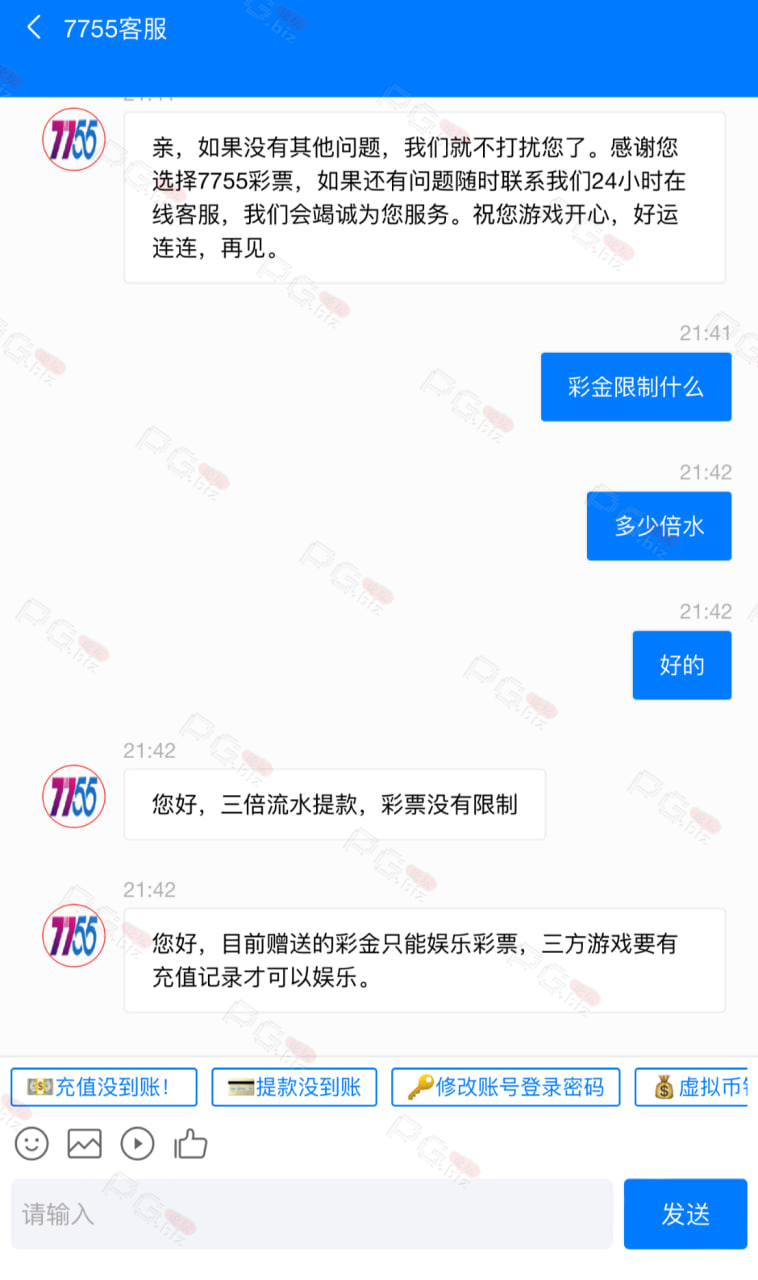
Task: Tap the 虚拟币 quick reply chip
Action: [696, 1087]
